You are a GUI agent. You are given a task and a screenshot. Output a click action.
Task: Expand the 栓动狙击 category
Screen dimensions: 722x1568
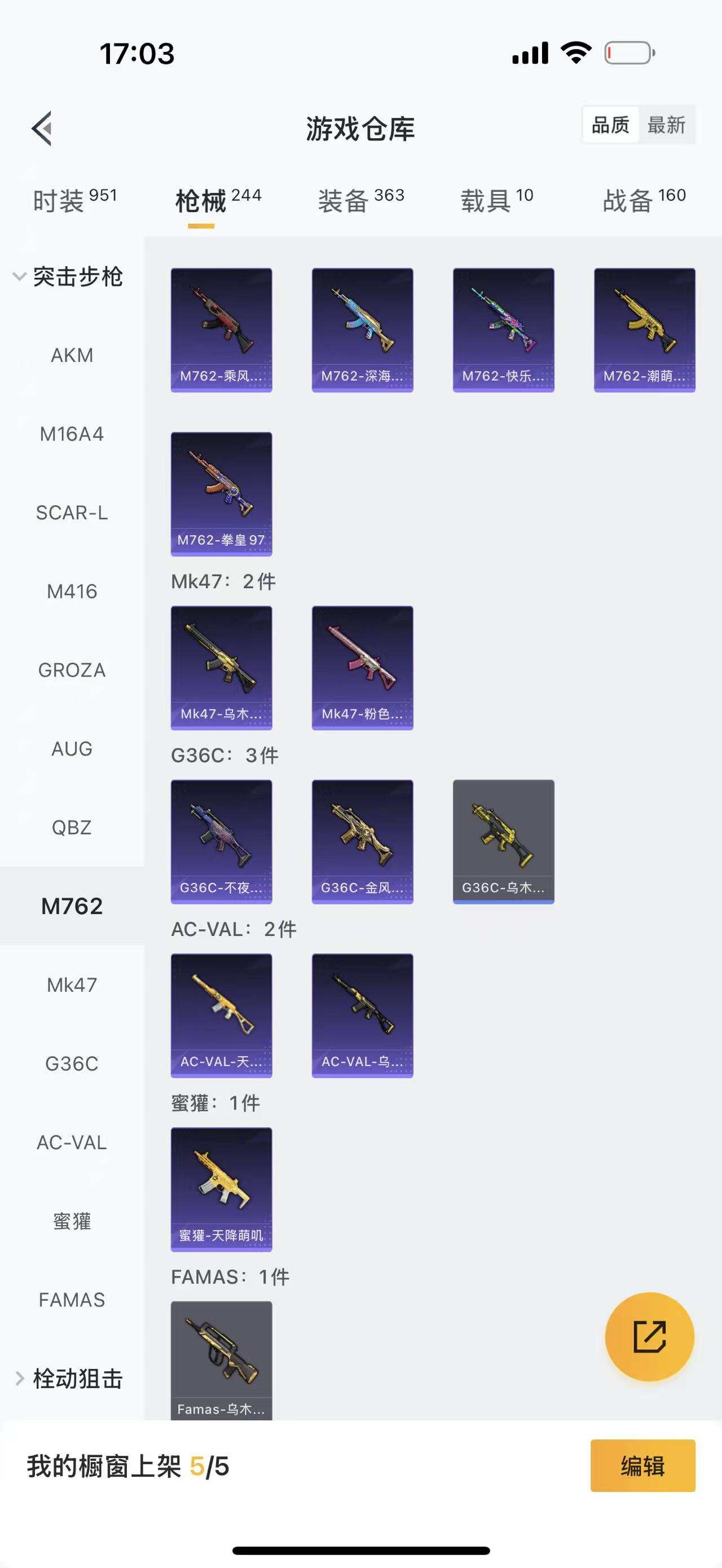click(x=68, y=1379)
